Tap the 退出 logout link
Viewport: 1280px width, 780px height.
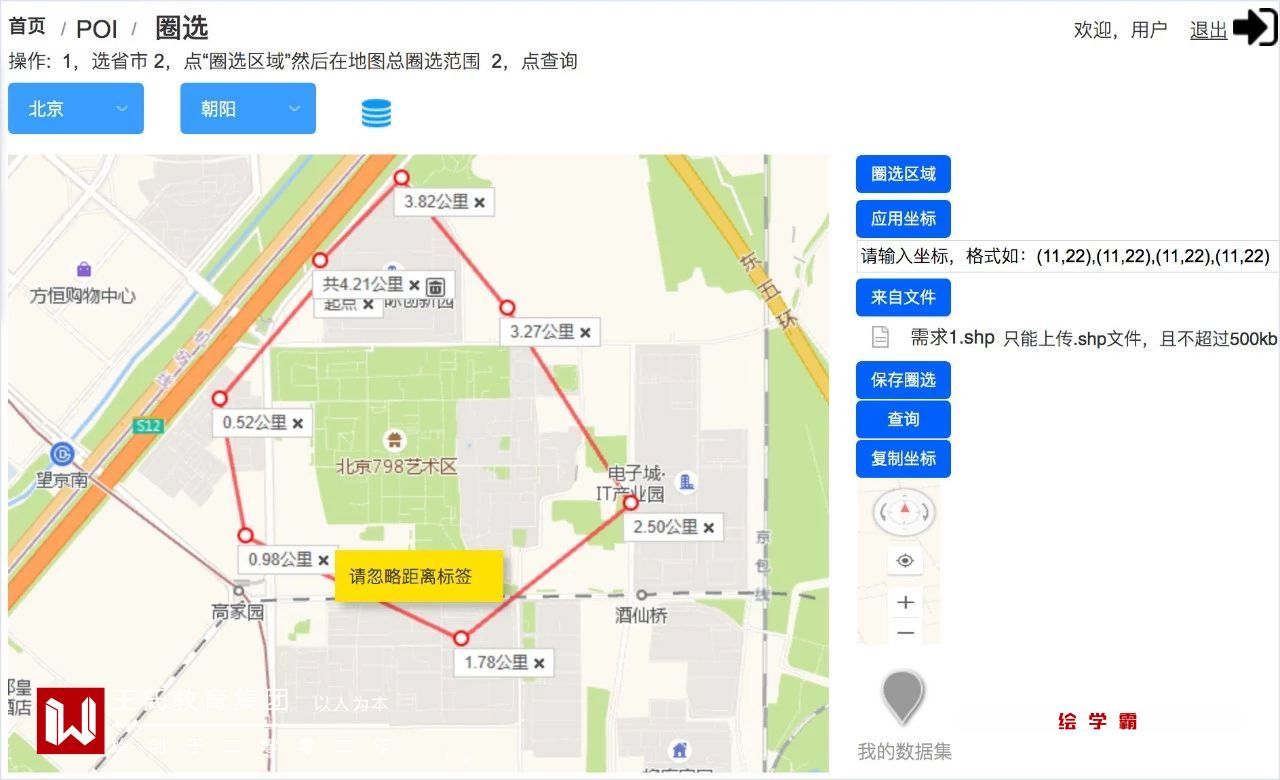[x=1208, y=31]
